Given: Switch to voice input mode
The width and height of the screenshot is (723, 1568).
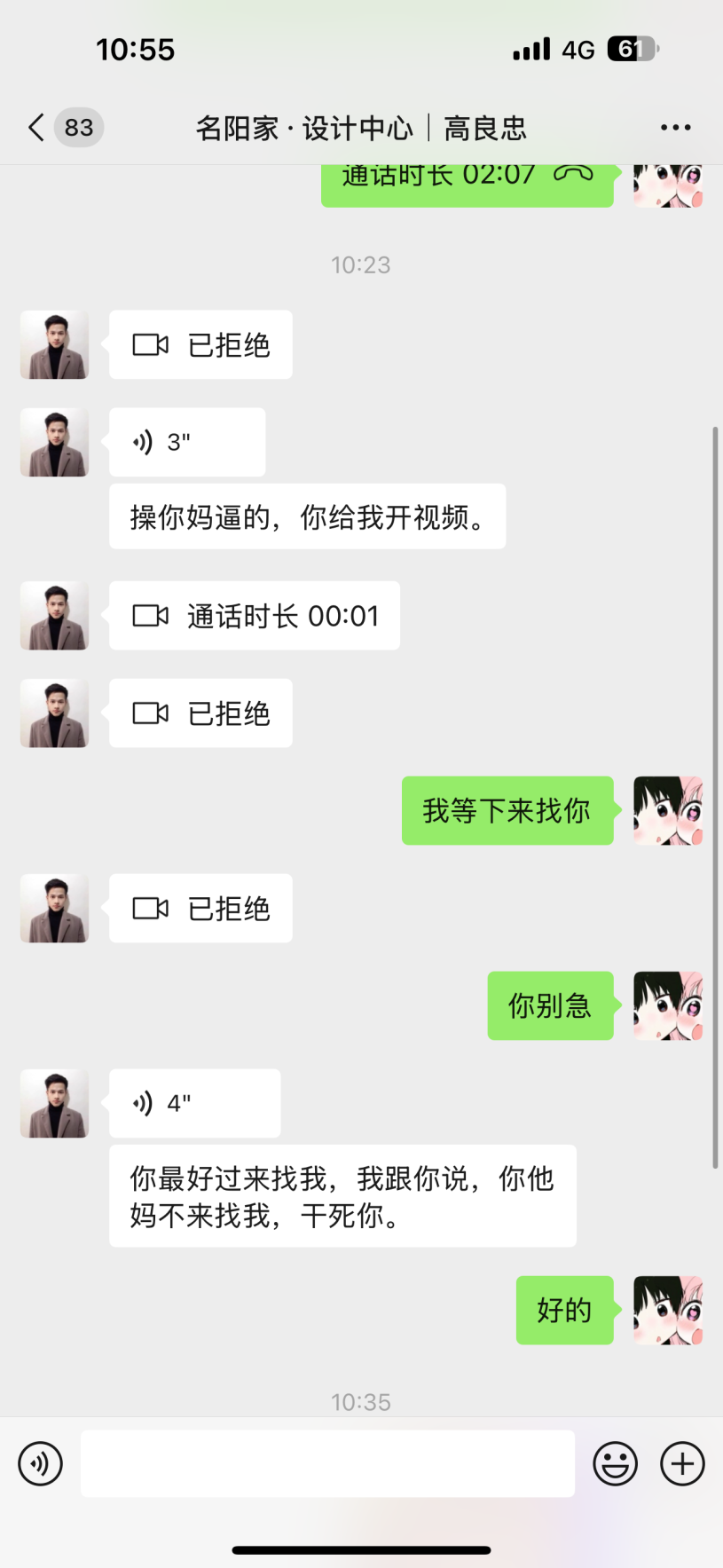Looking at the screenshot, I should click(x=41, y=1463).
